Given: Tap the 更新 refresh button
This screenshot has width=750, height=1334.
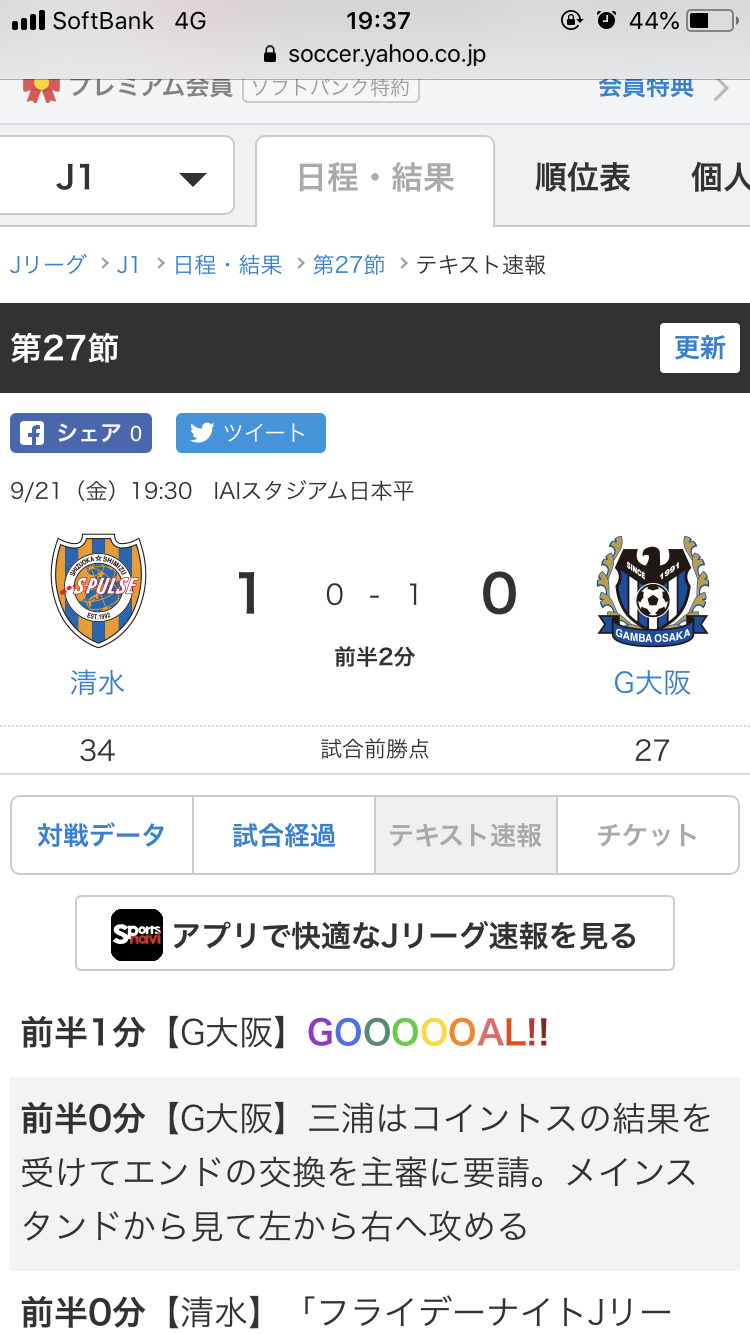Looking at the screenshot, I should tap(700, 348).
